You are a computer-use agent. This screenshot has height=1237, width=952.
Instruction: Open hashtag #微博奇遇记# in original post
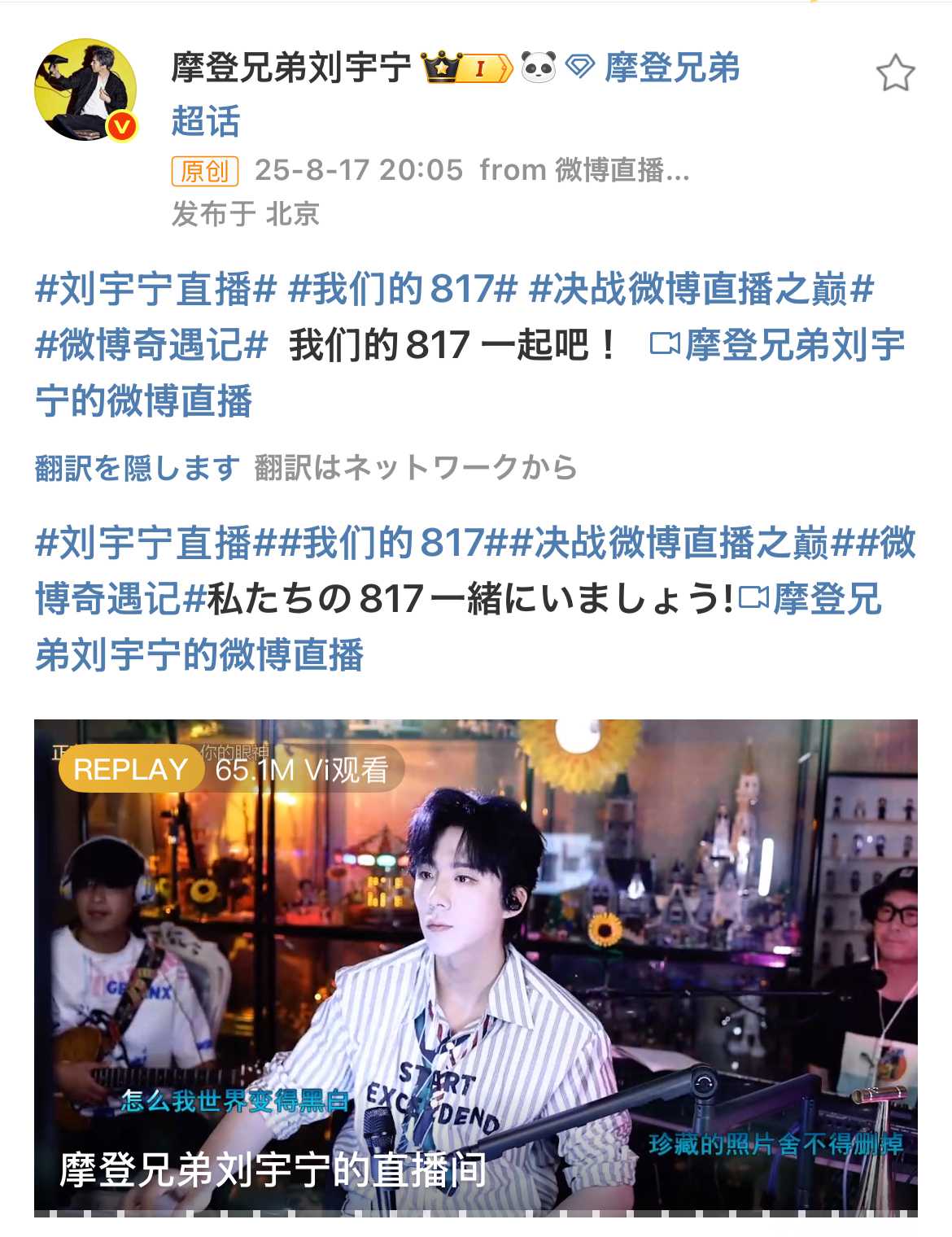151,345
